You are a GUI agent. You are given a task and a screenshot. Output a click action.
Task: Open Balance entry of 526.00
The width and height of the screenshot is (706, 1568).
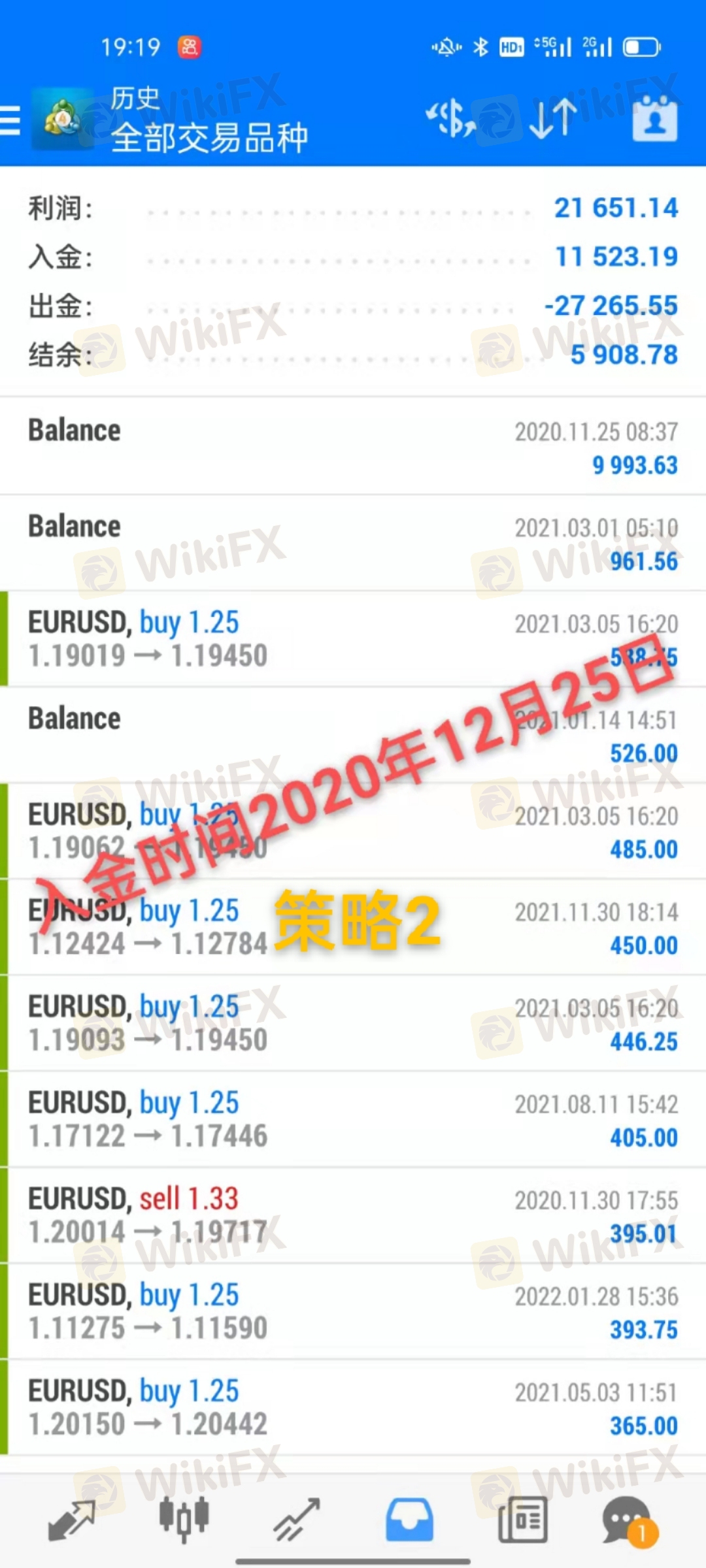(353, 735)
